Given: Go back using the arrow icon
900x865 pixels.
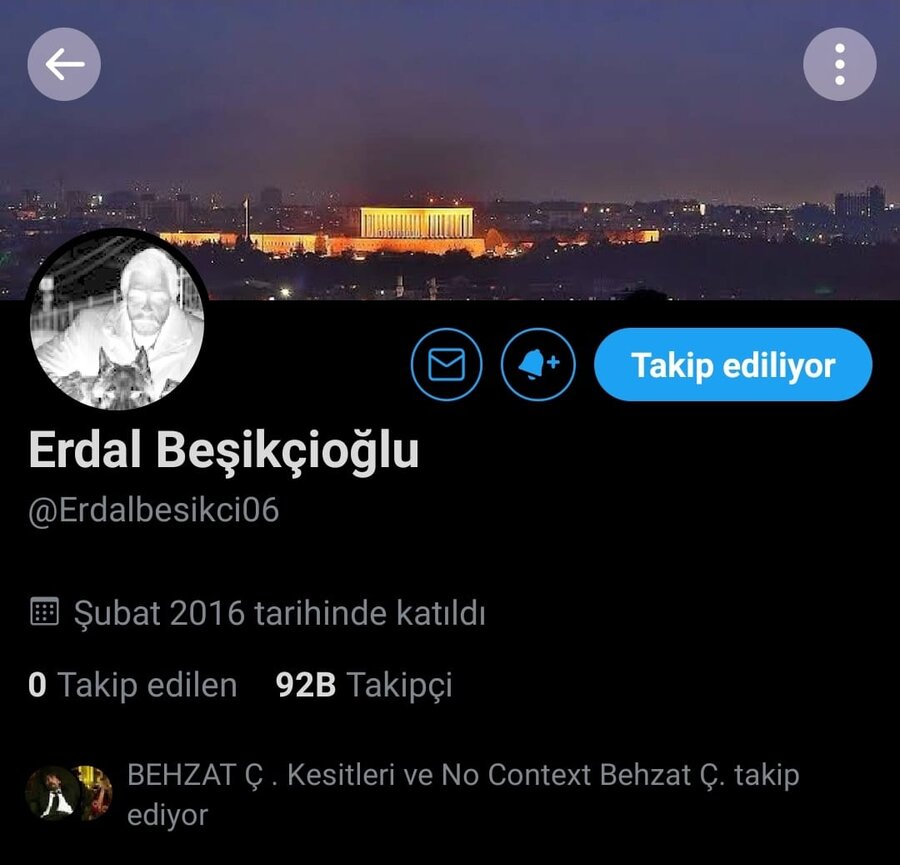Looking at the screenshot, I should pyautogui.click(x=64, y=65).
